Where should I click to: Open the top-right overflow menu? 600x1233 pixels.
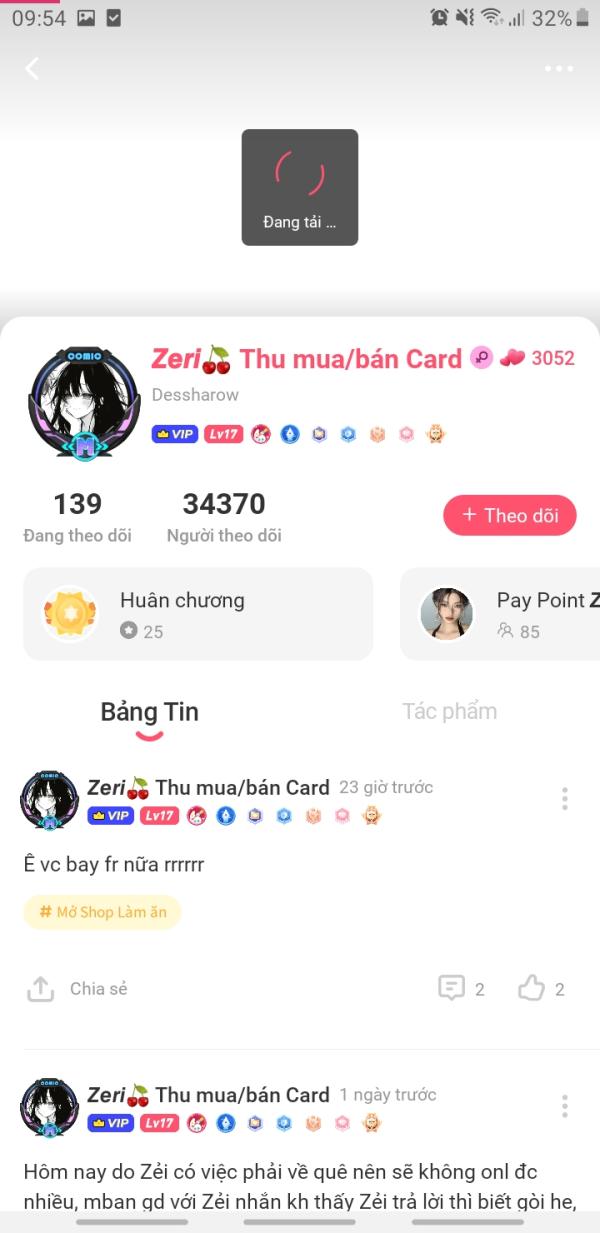click(559, 68)
